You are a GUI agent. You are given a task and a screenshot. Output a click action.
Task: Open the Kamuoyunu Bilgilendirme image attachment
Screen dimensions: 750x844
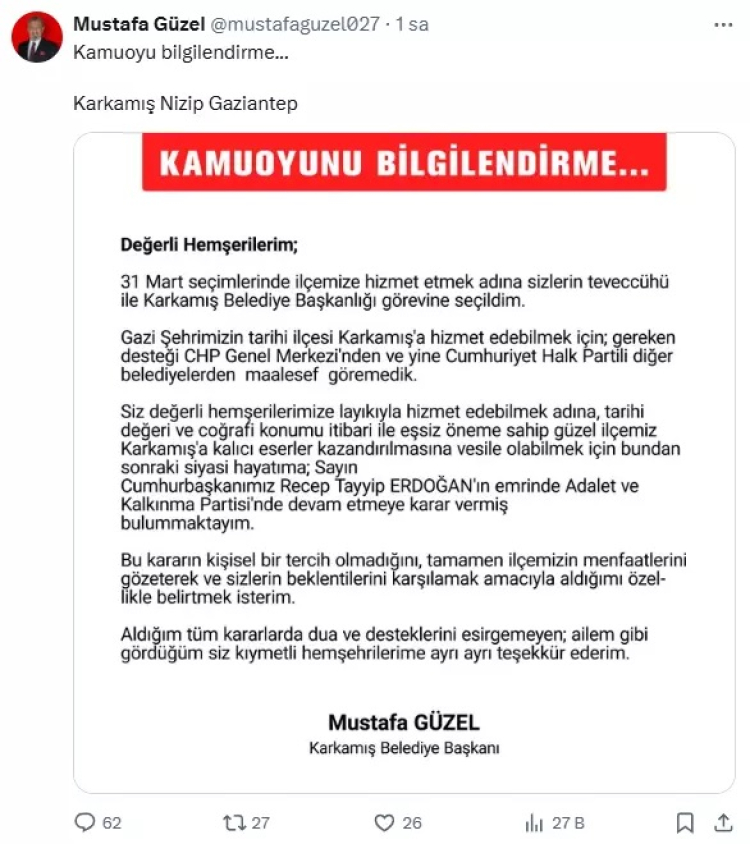coord(404,460)
